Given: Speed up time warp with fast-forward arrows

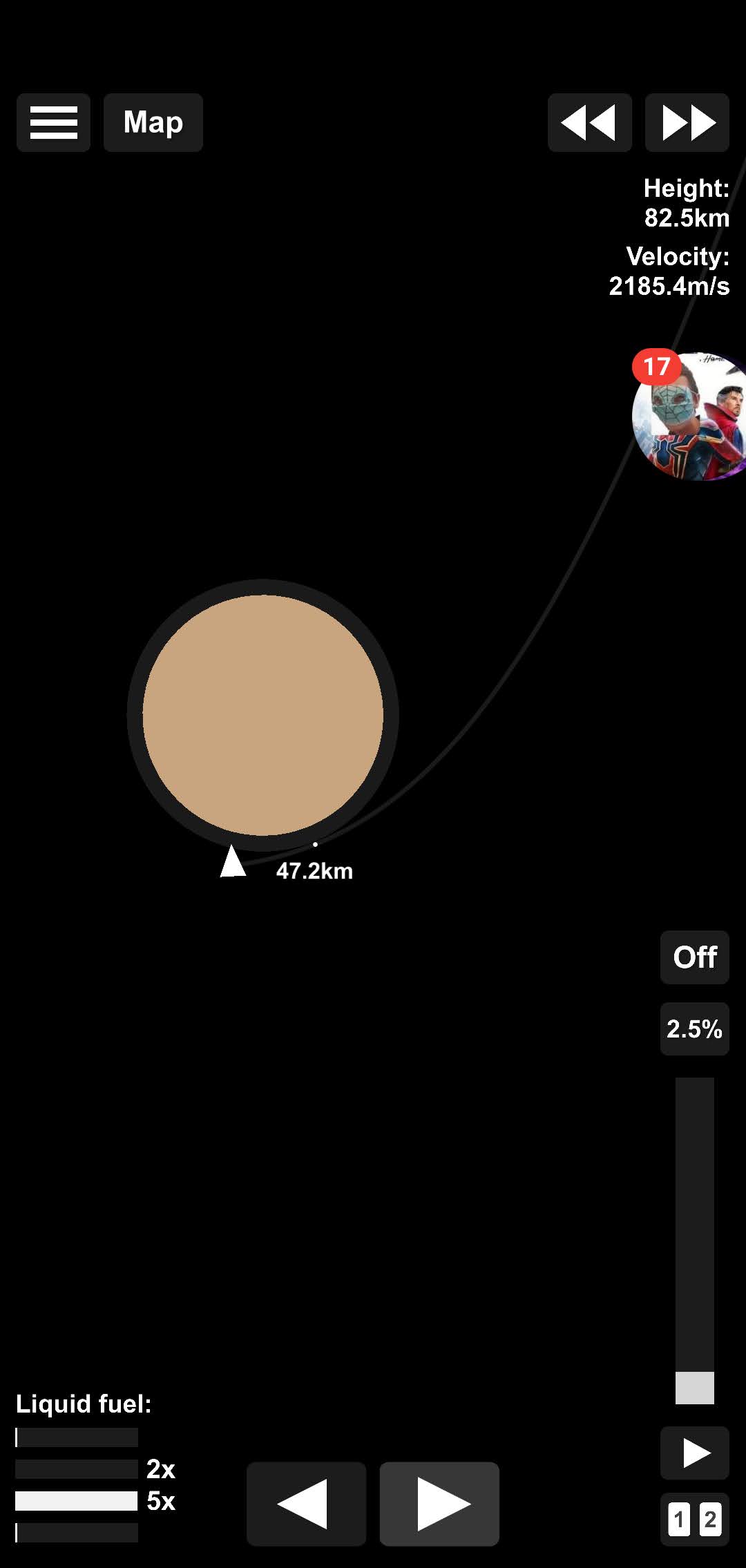Looking at the screenshot, I should tap(687, 122).
